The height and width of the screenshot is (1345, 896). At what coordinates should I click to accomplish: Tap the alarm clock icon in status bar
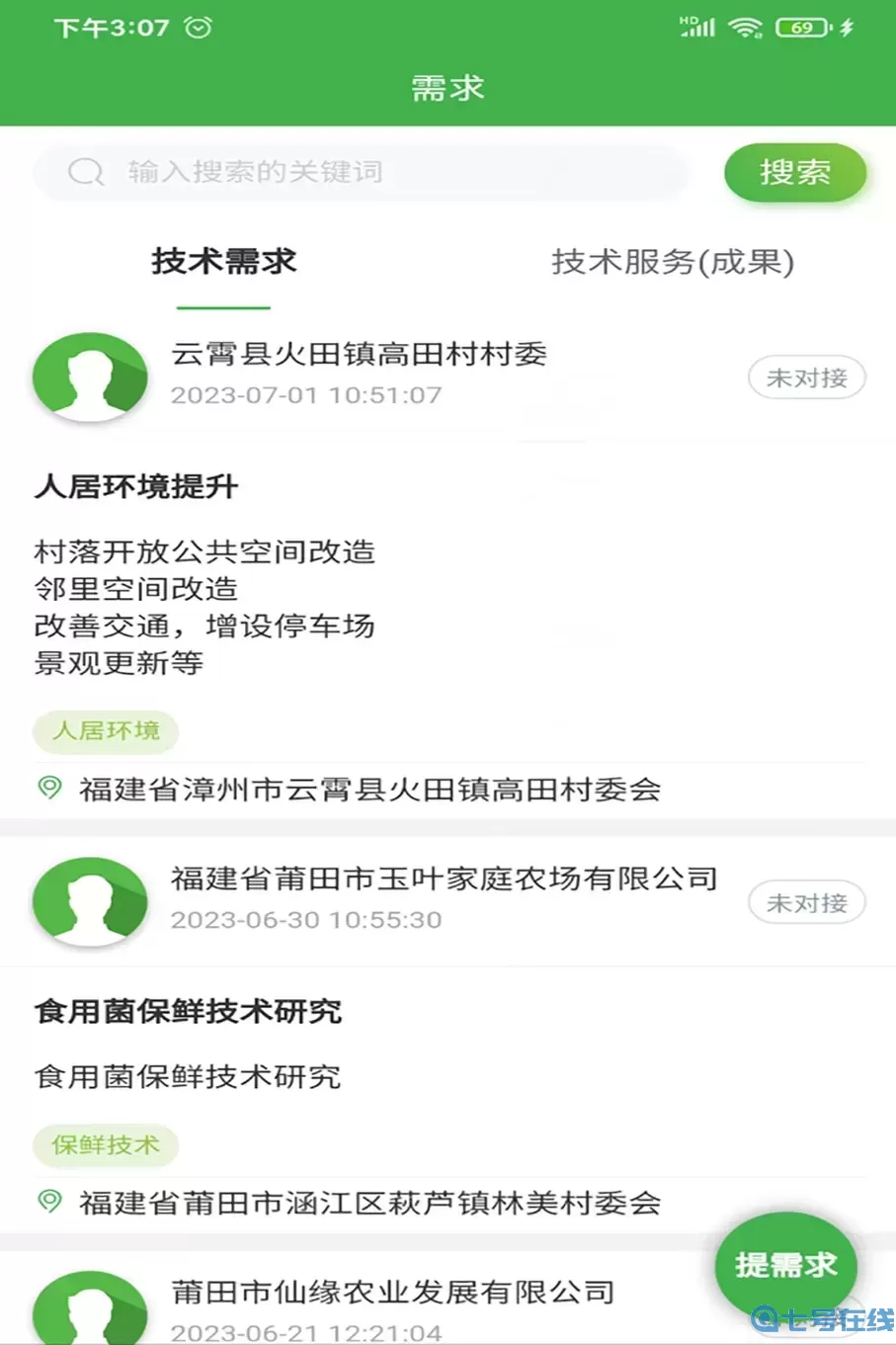click(197, 27)
